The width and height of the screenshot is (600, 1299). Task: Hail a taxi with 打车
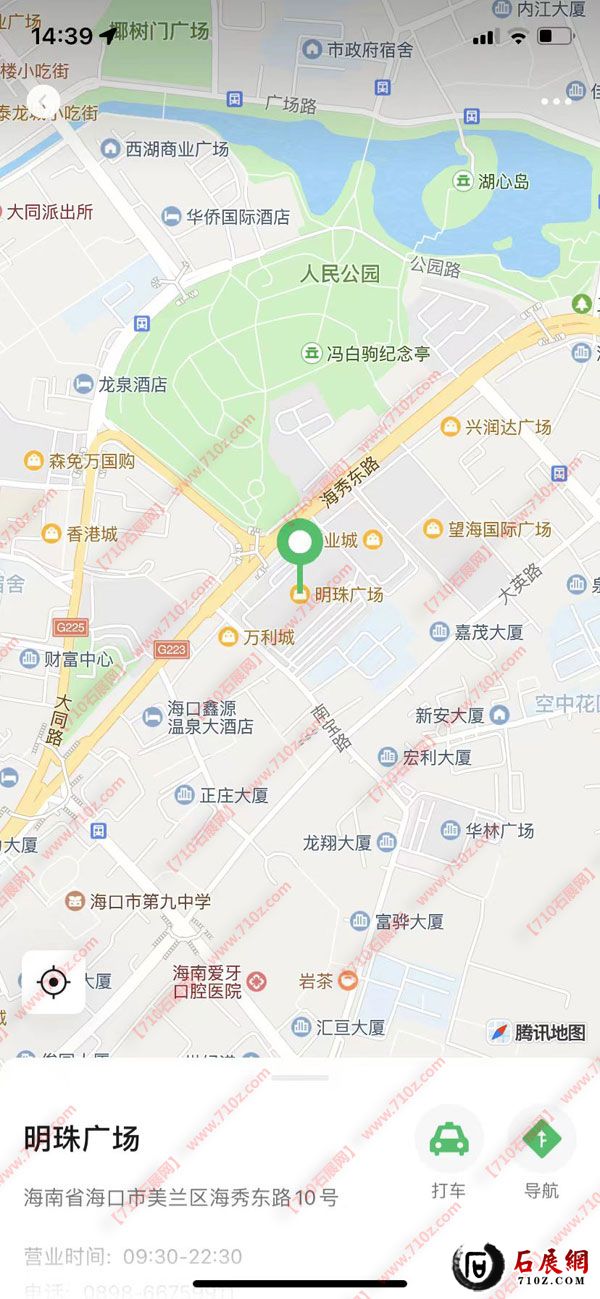(449, 1141)
